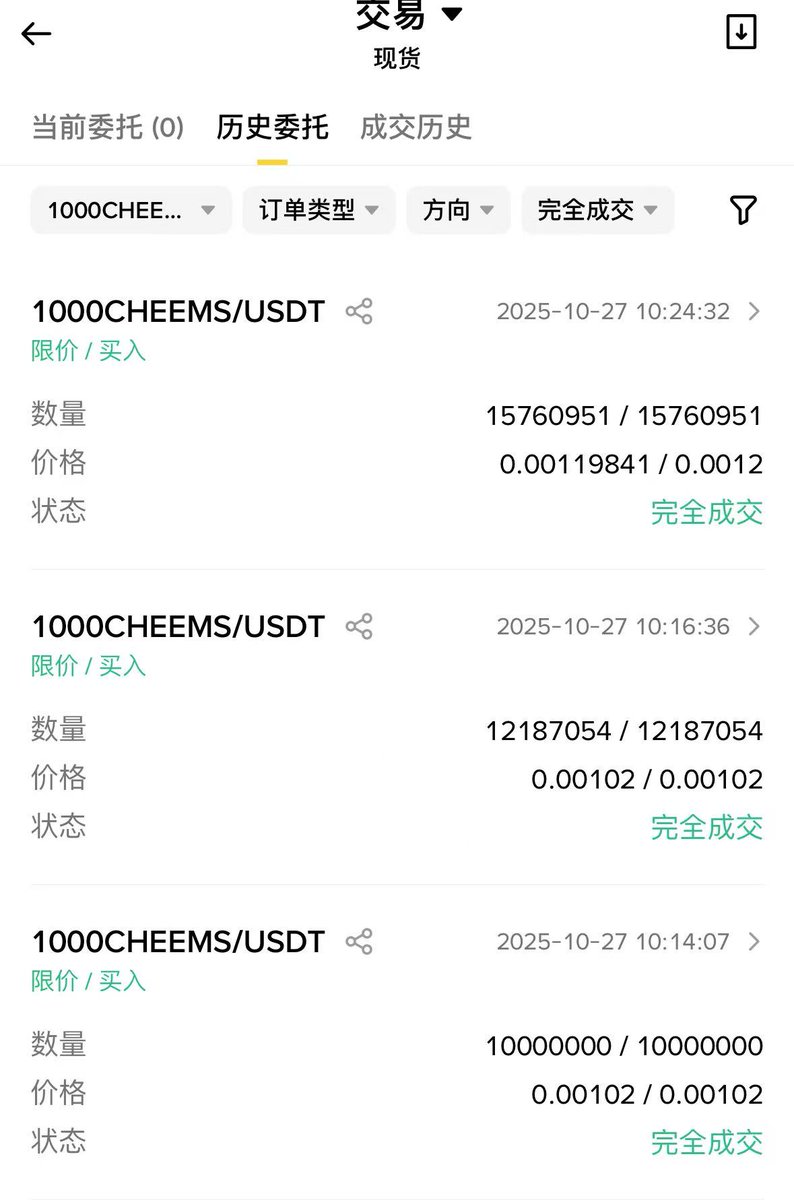794x1200 pixels.
Task: Share the order placed at 10:16:36
Action: click(x=359, y=627)
